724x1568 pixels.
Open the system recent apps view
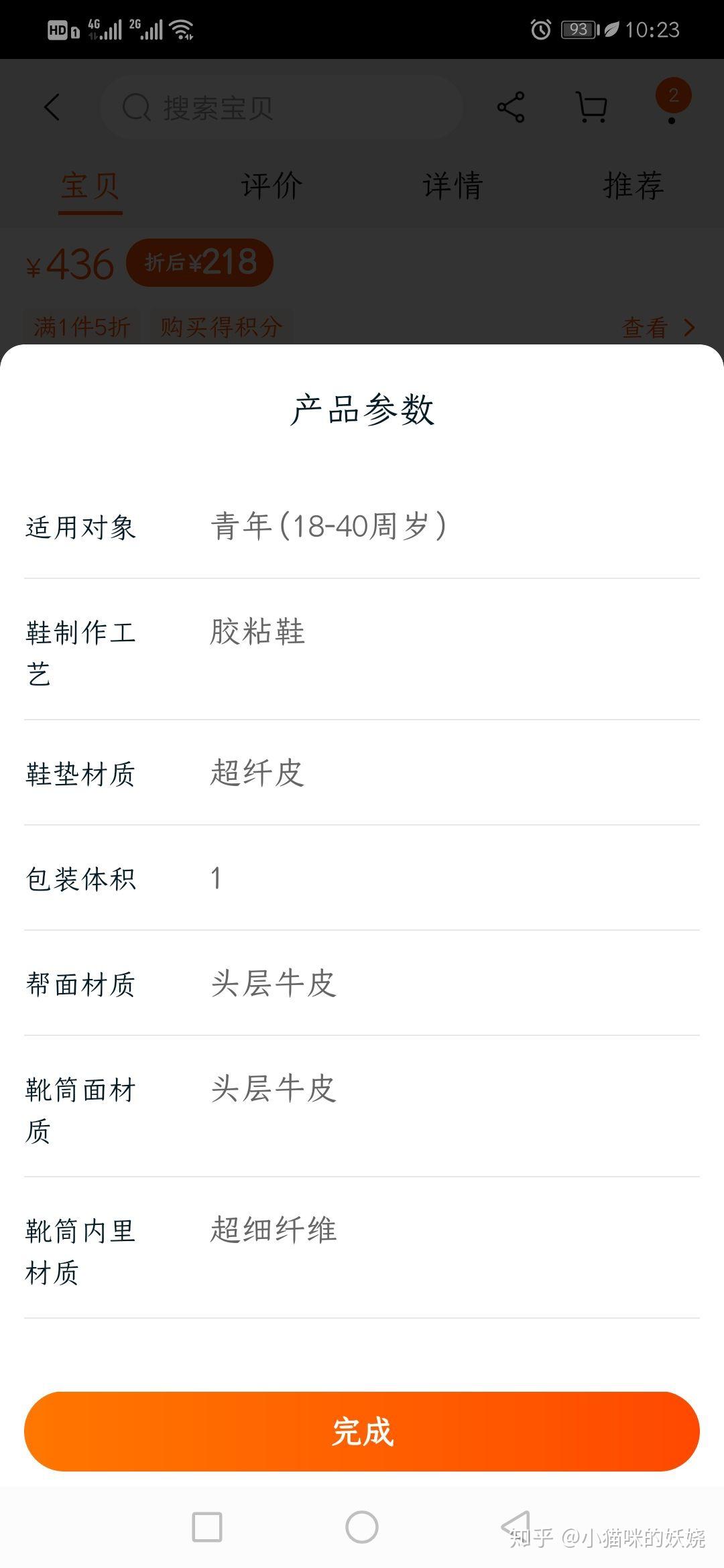207,1528
